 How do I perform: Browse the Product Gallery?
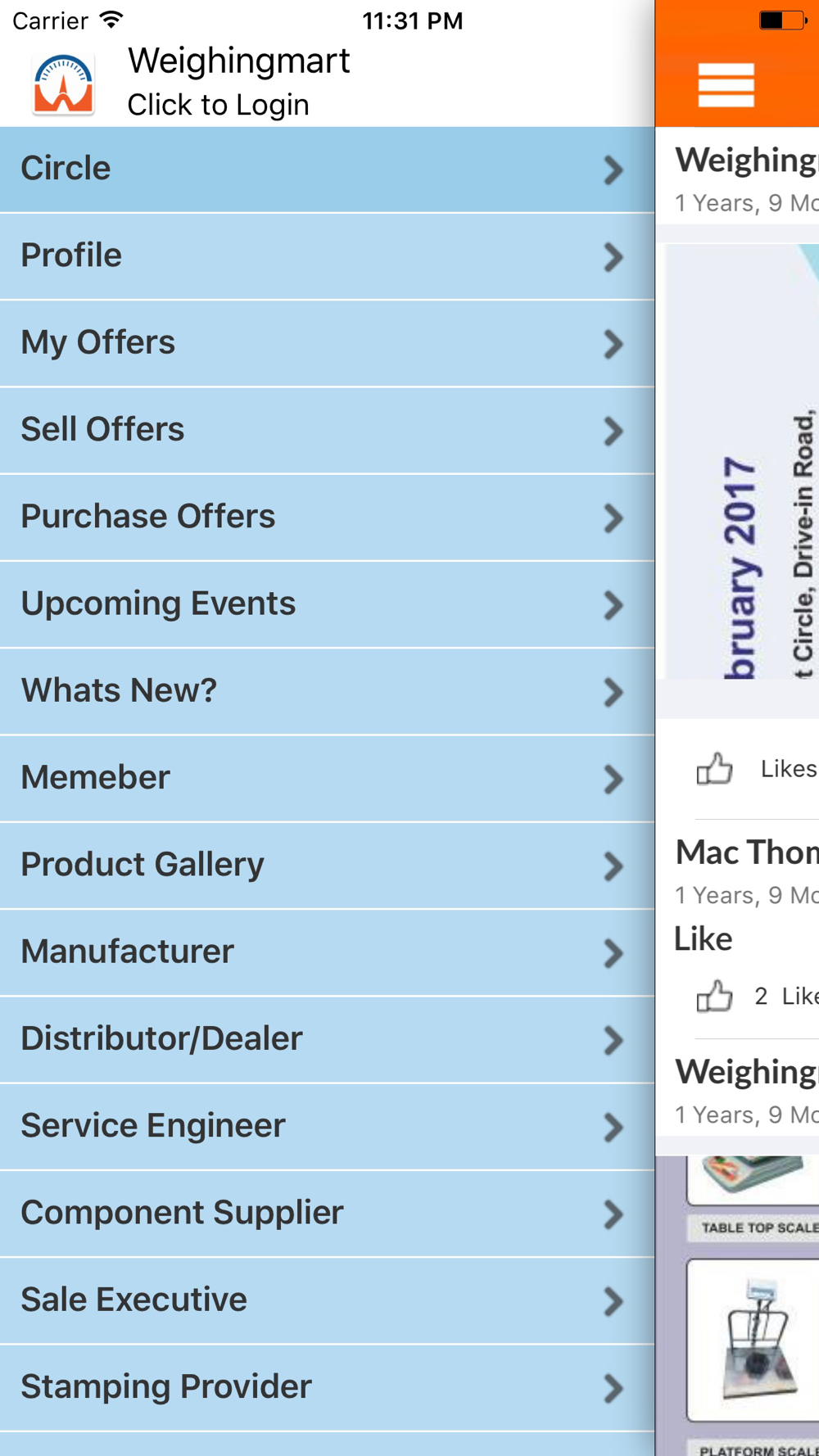coord(326,866)
